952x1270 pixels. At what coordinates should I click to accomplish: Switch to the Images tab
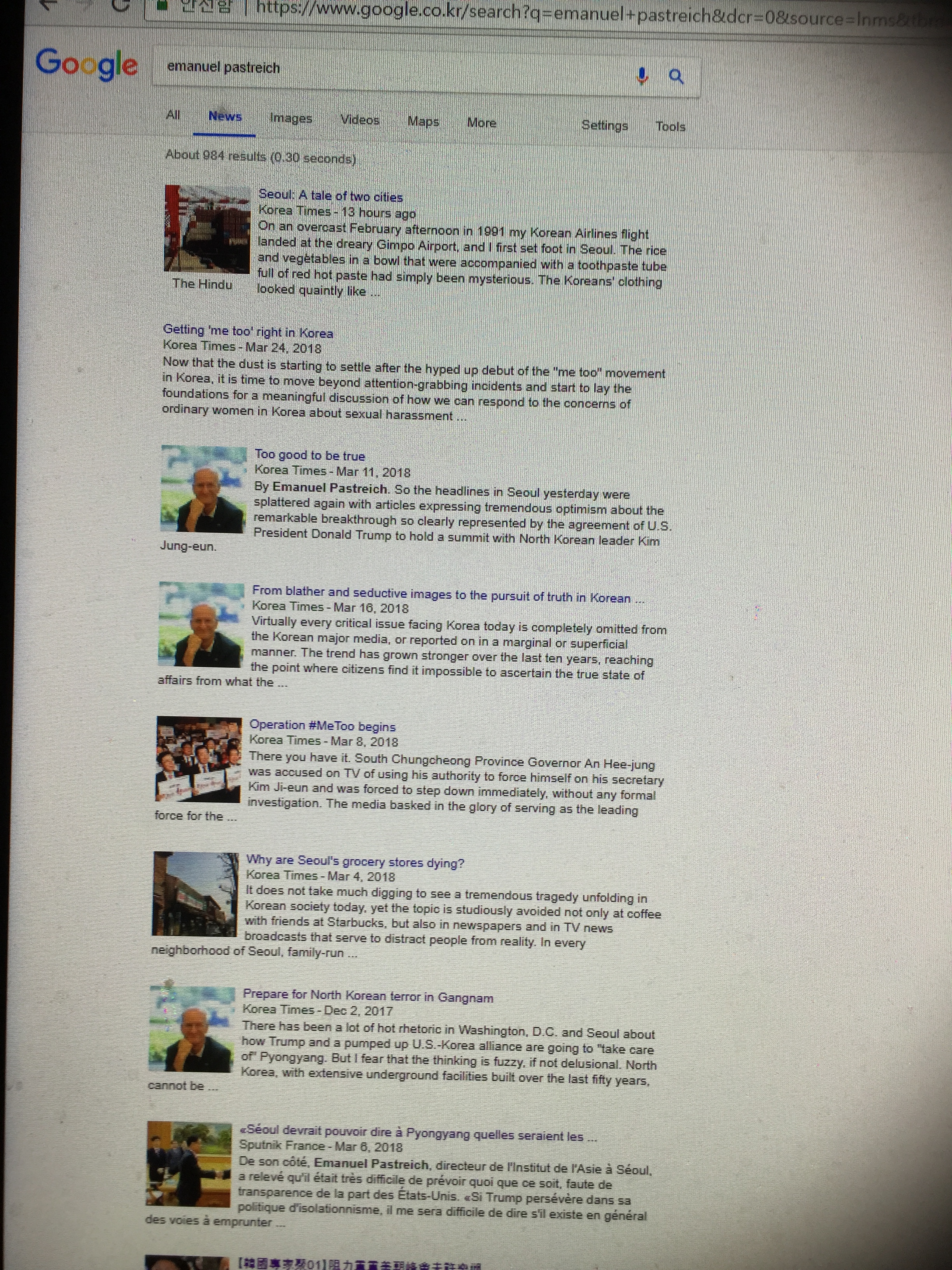pyautogui.click(x=291, y=118)
